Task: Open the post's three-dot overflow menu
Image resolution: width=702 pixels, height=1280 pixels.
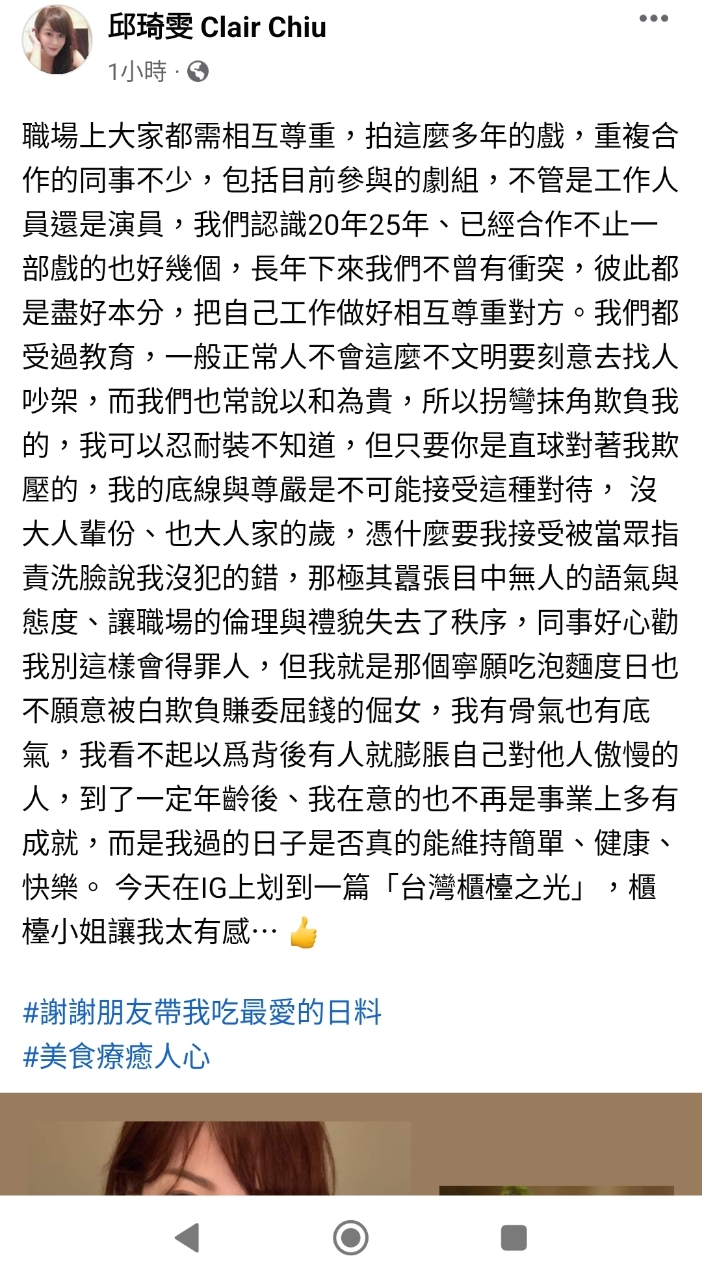Action: 653,19
